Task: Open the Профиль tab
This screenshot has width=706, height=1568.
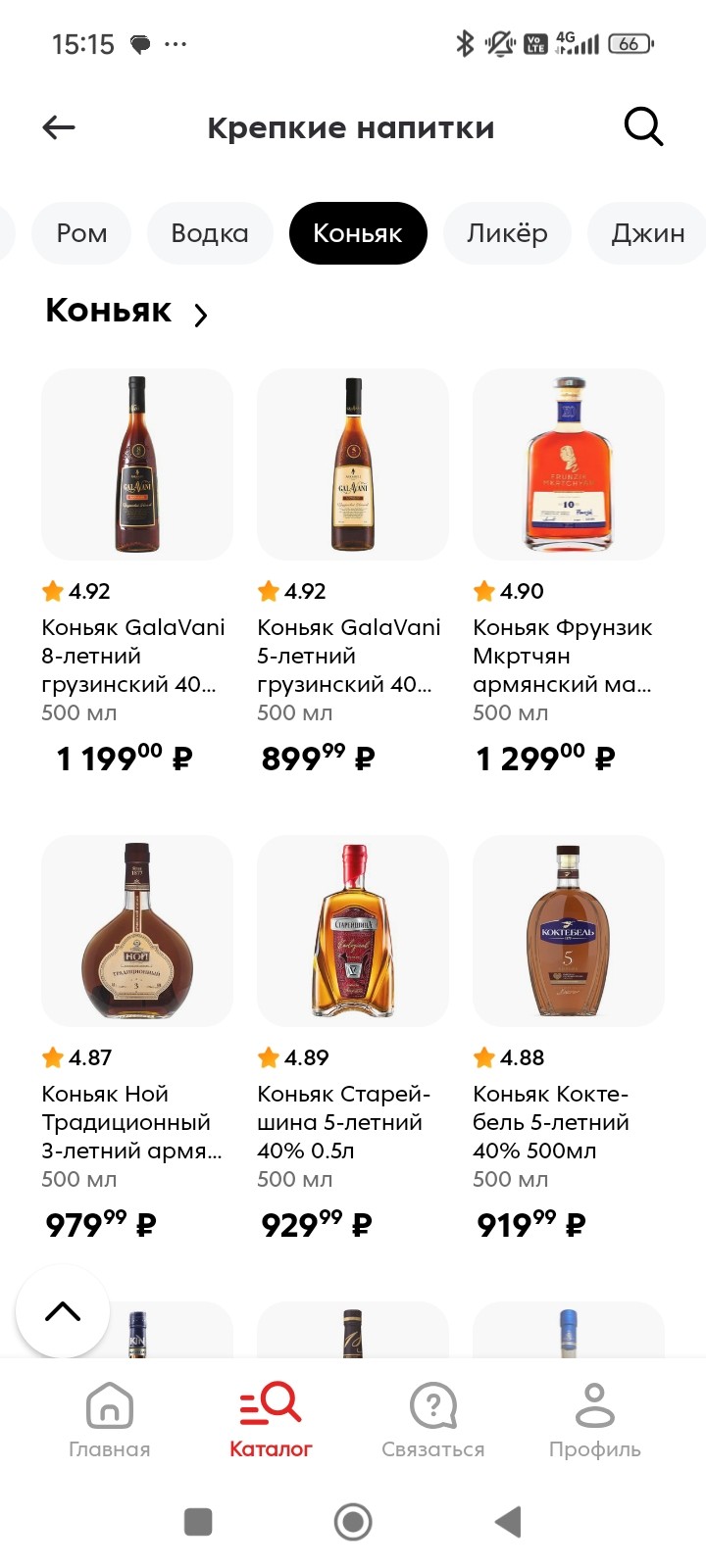Action: click(x=594, y=1420)
